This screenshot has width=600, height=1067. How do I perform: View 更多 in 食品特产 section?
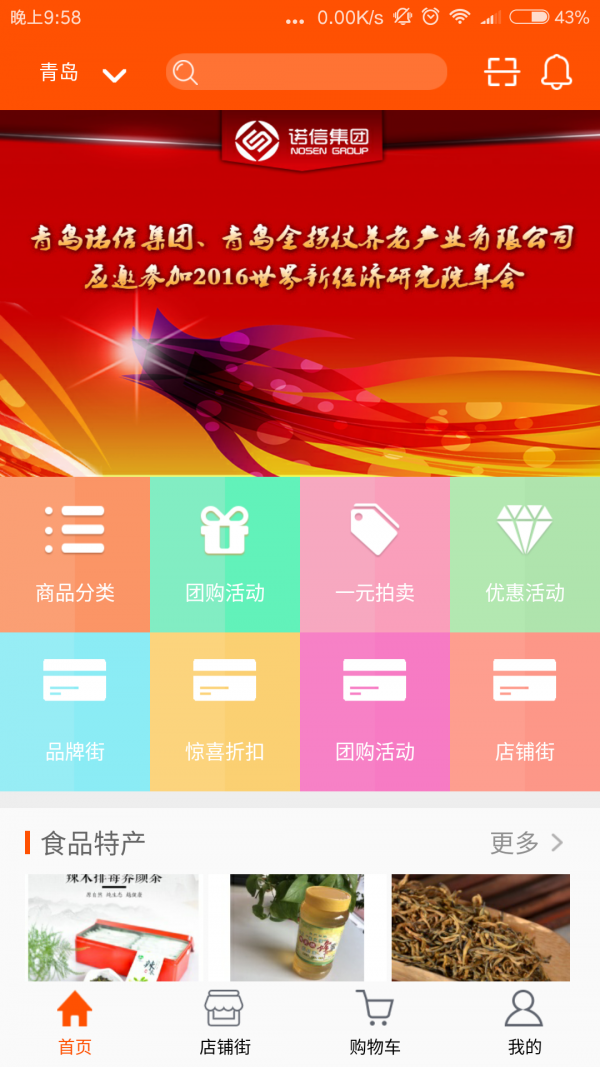526,843
